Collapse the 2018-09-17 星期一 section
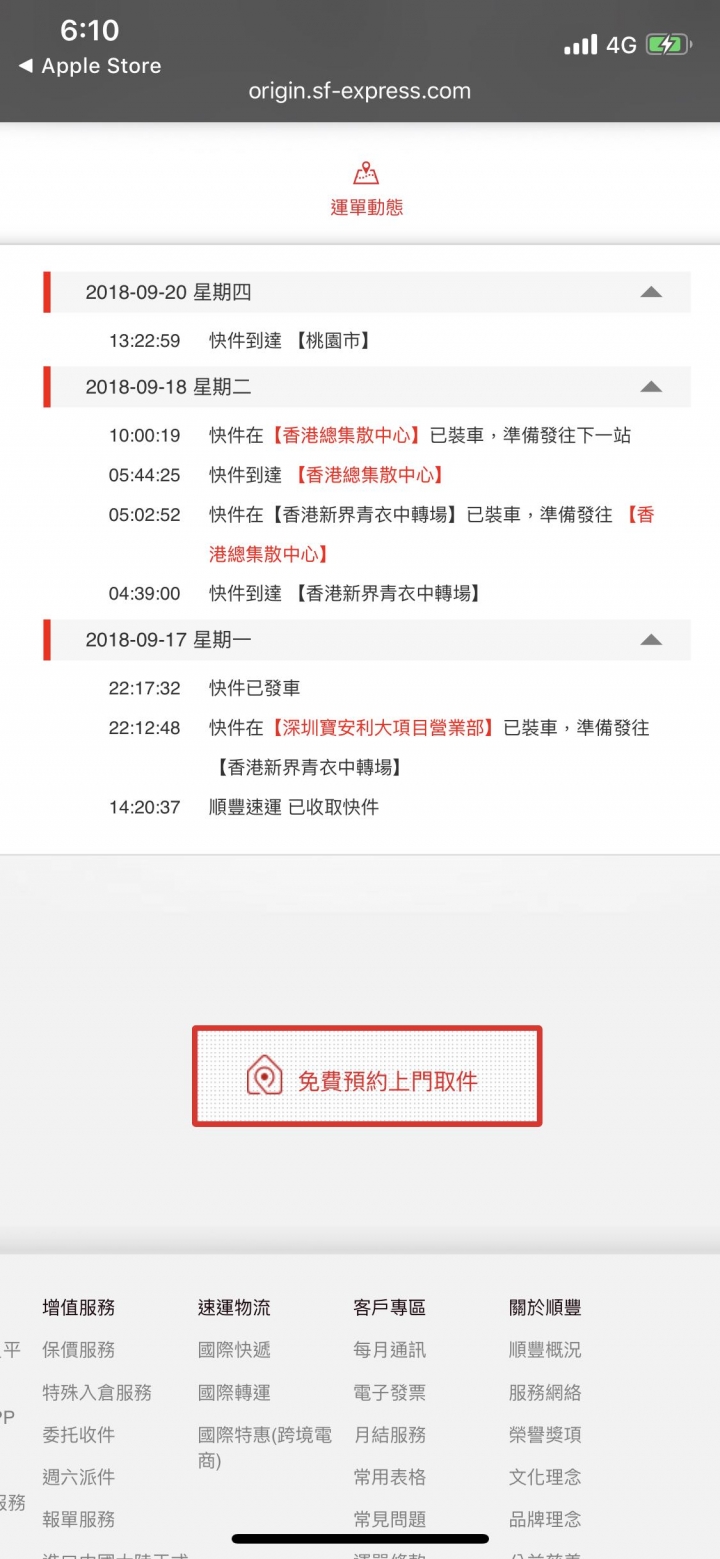The width and height of the screenshot is (720, 1559). pyautogui.click(x=651, y=640)
